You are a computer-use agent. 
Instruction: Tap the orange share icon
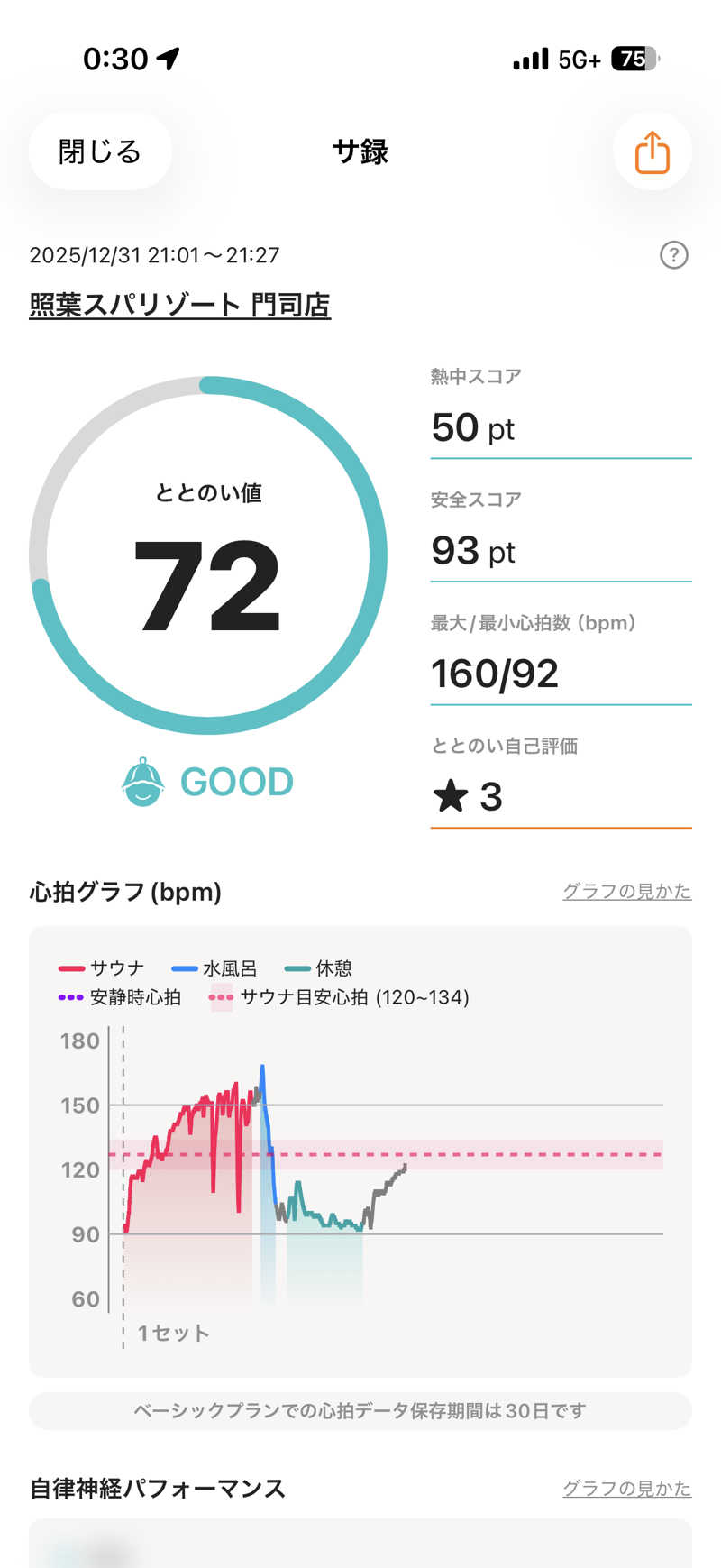coord(652,151)
